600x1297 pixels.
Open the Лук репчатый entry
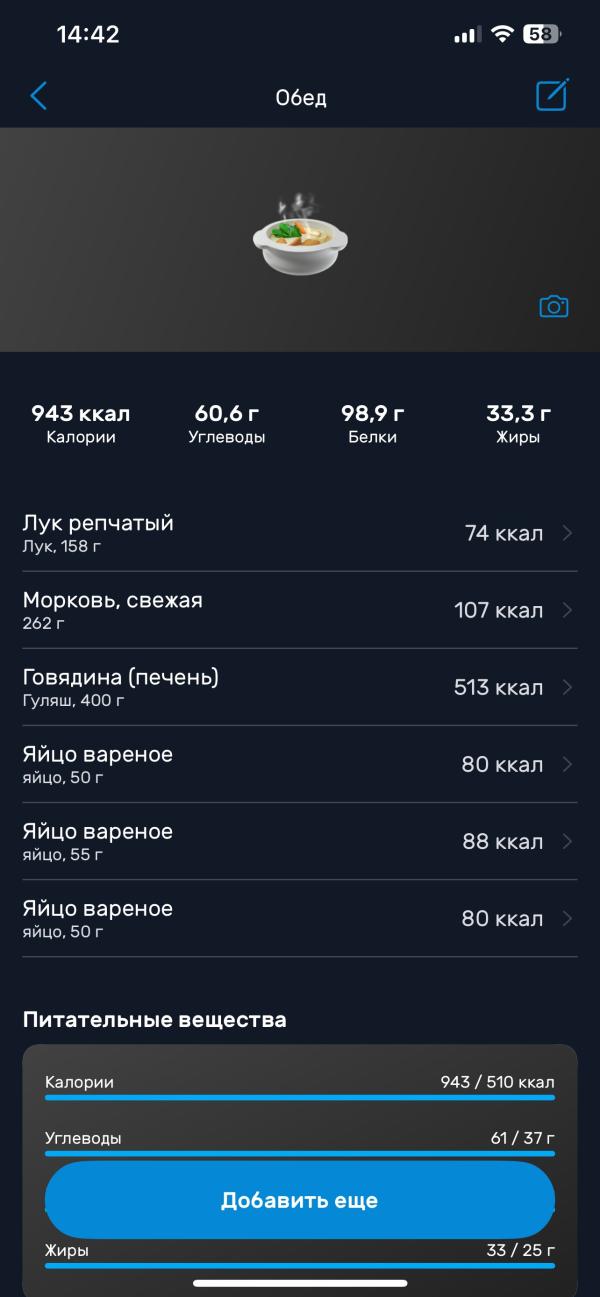tap(299, 533)
